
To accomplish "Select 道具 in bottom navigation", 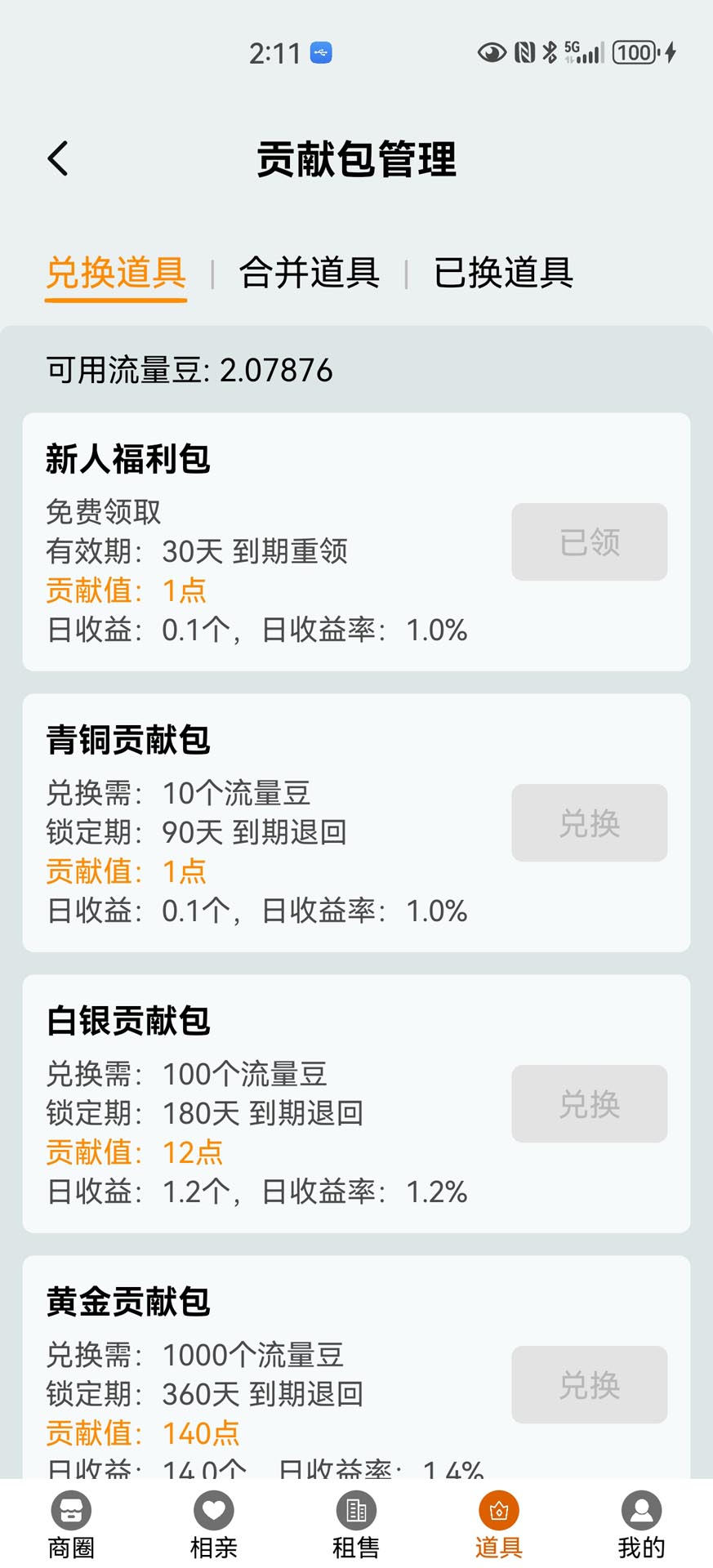I will [498, 1524].
